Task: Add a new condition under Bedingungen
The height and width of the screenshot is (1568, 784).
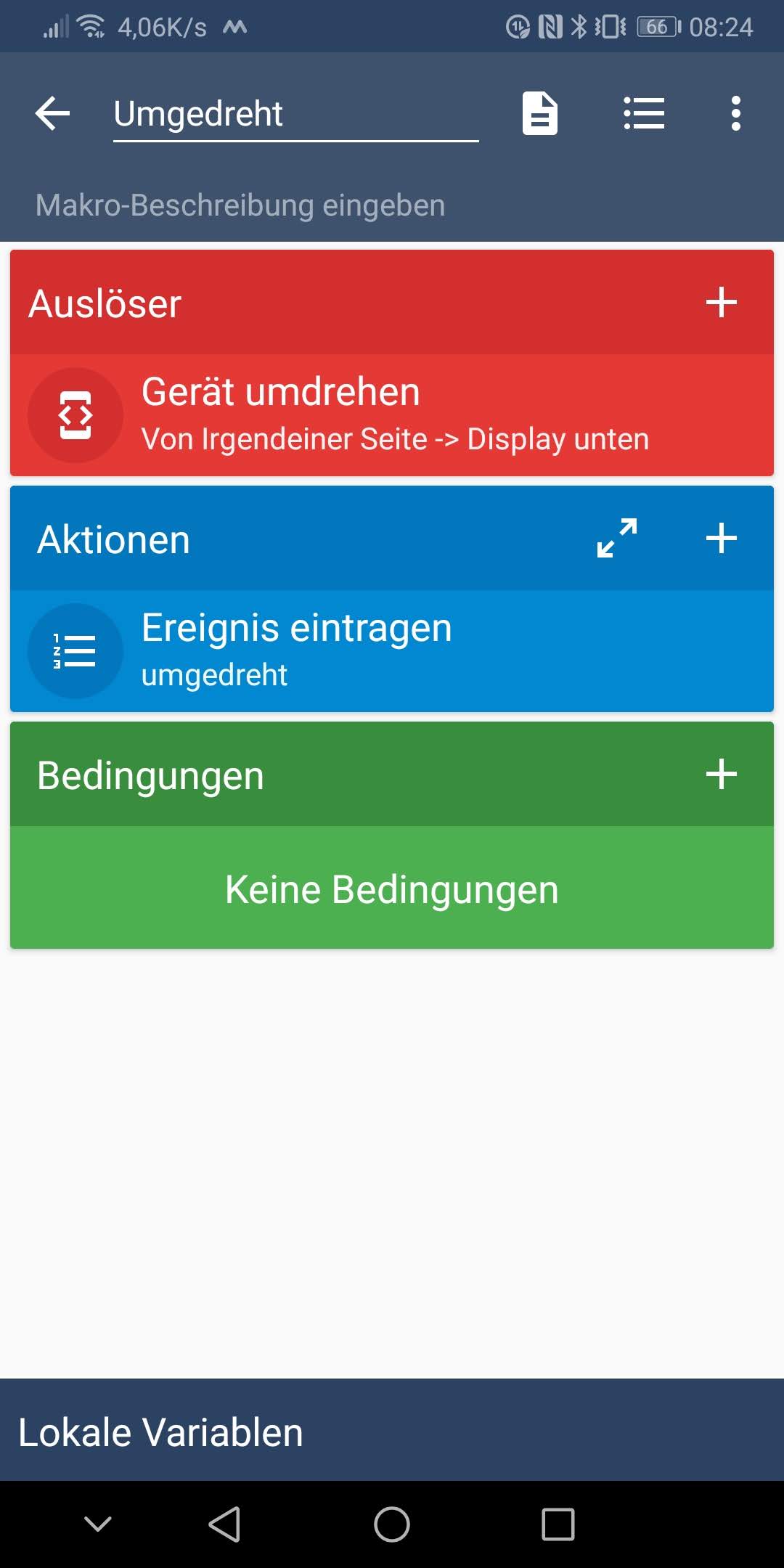Action: [x=721, y=775]
